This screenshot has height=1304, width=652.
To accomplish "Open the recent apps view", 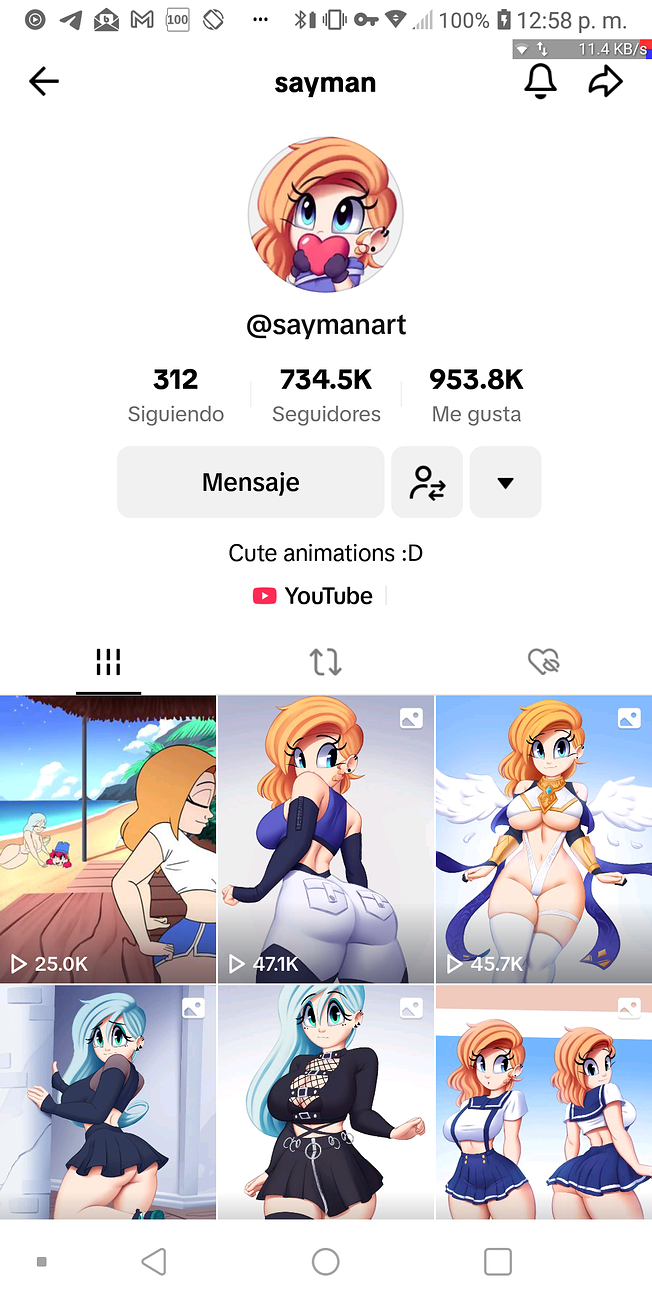I will point(497,1262).
